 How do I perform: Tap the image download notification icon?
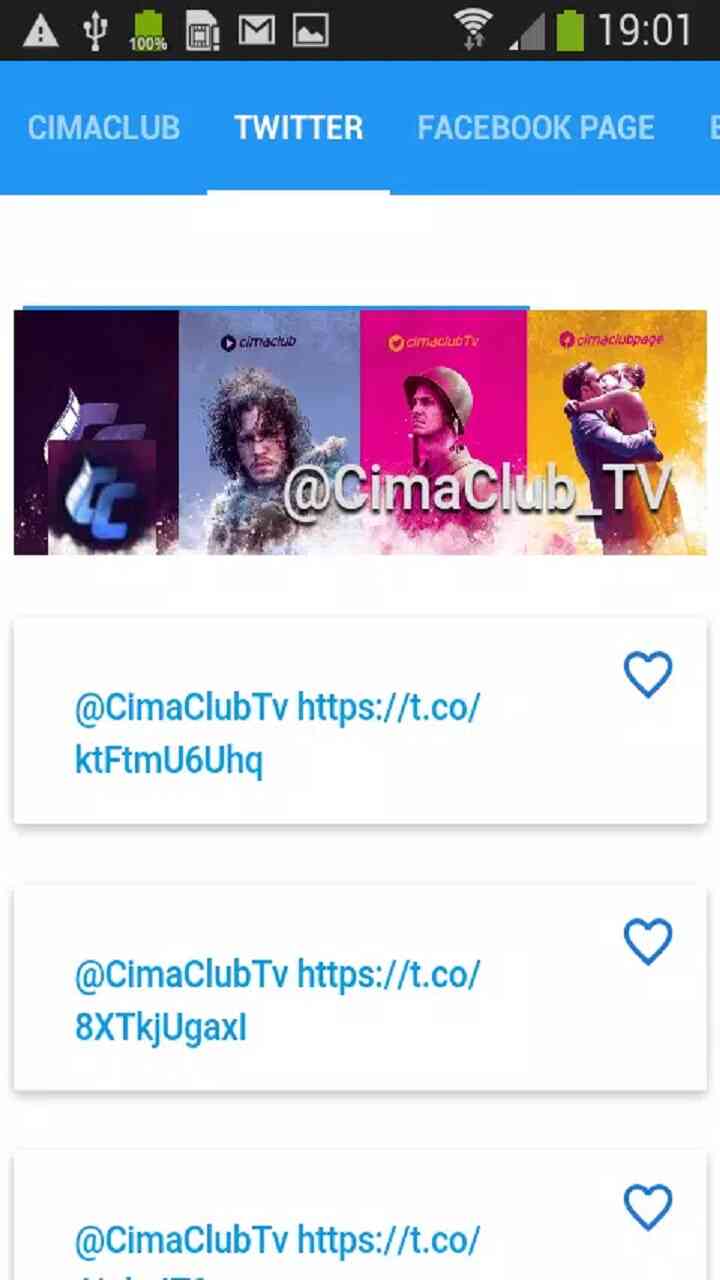click(x=310, y=30)
